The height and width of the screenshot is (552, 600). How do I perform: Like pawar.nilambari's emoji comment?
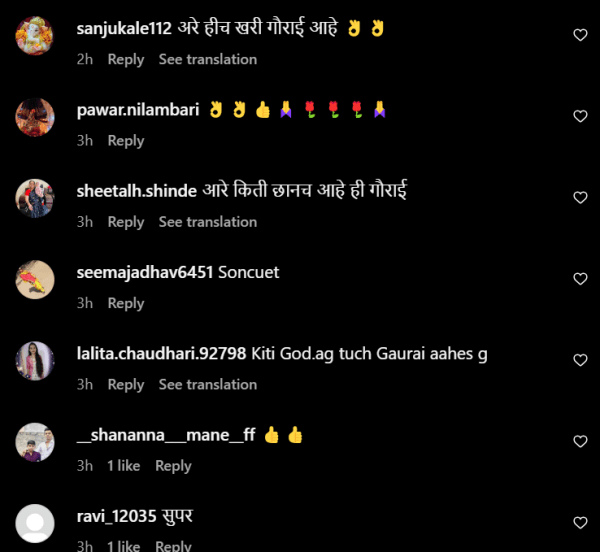click(x=579, y=116)
